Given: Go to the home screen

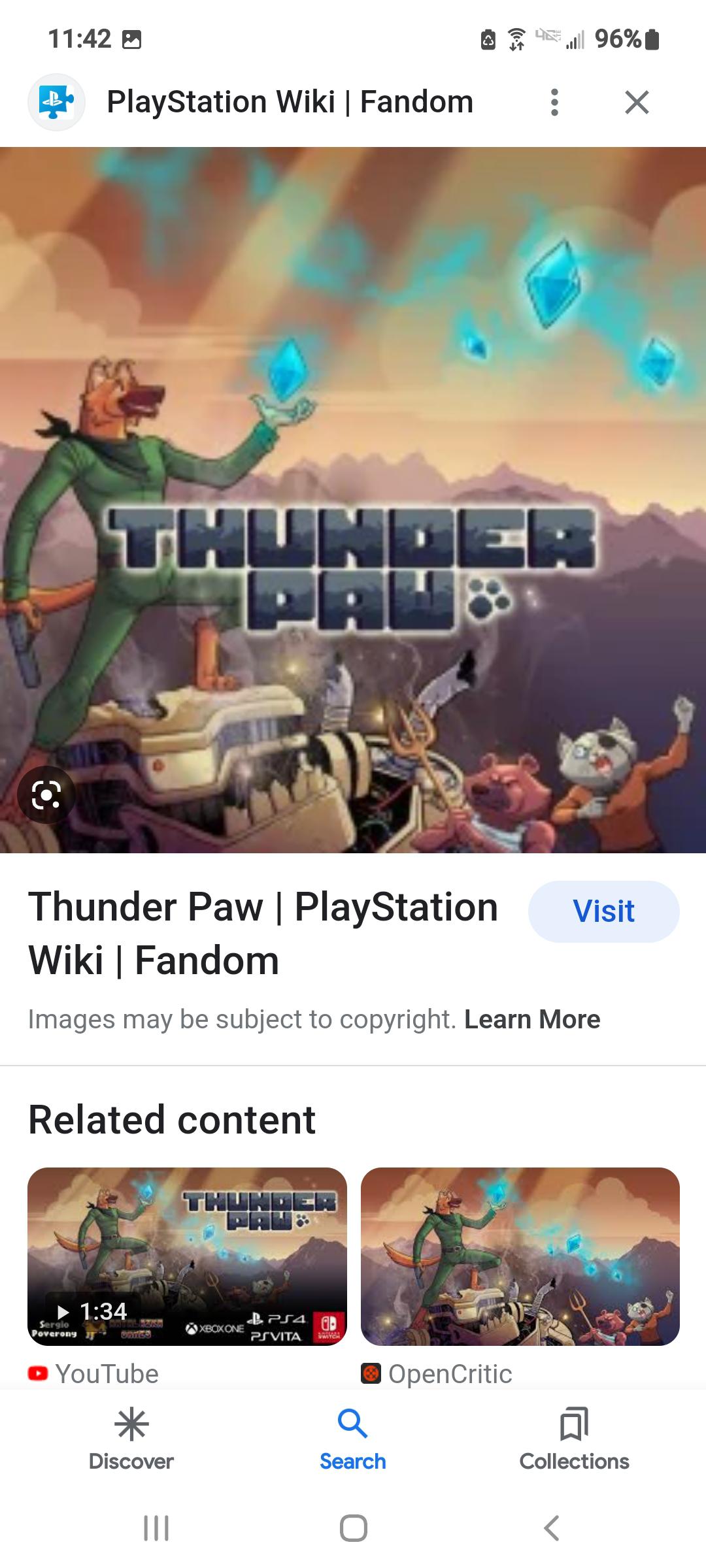Looking at the screenshot, I should point(353,1528).
